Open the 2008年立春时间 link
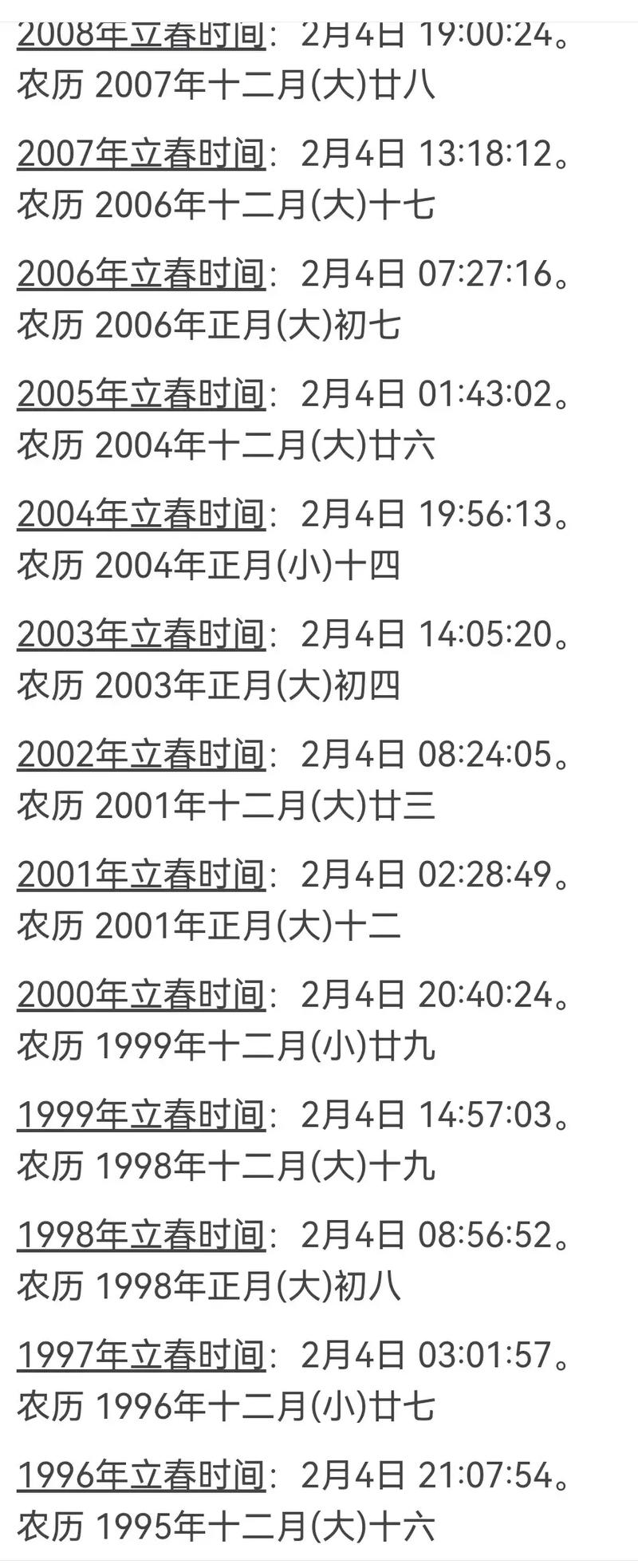638x1568 pixels. [140, 35]
